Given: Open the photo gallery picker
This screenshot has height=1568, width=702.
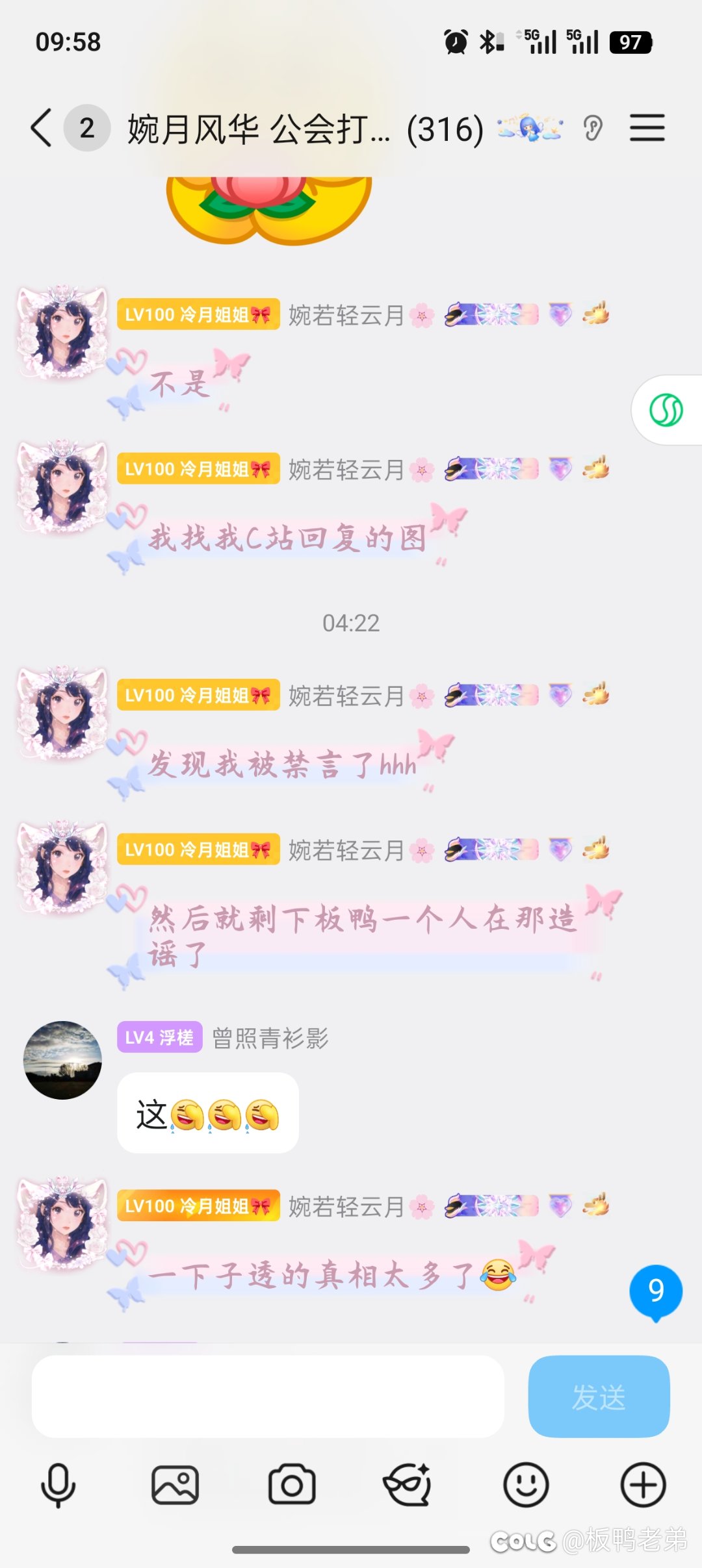Looking at the screenshot, I should (x=175, y=1485).
